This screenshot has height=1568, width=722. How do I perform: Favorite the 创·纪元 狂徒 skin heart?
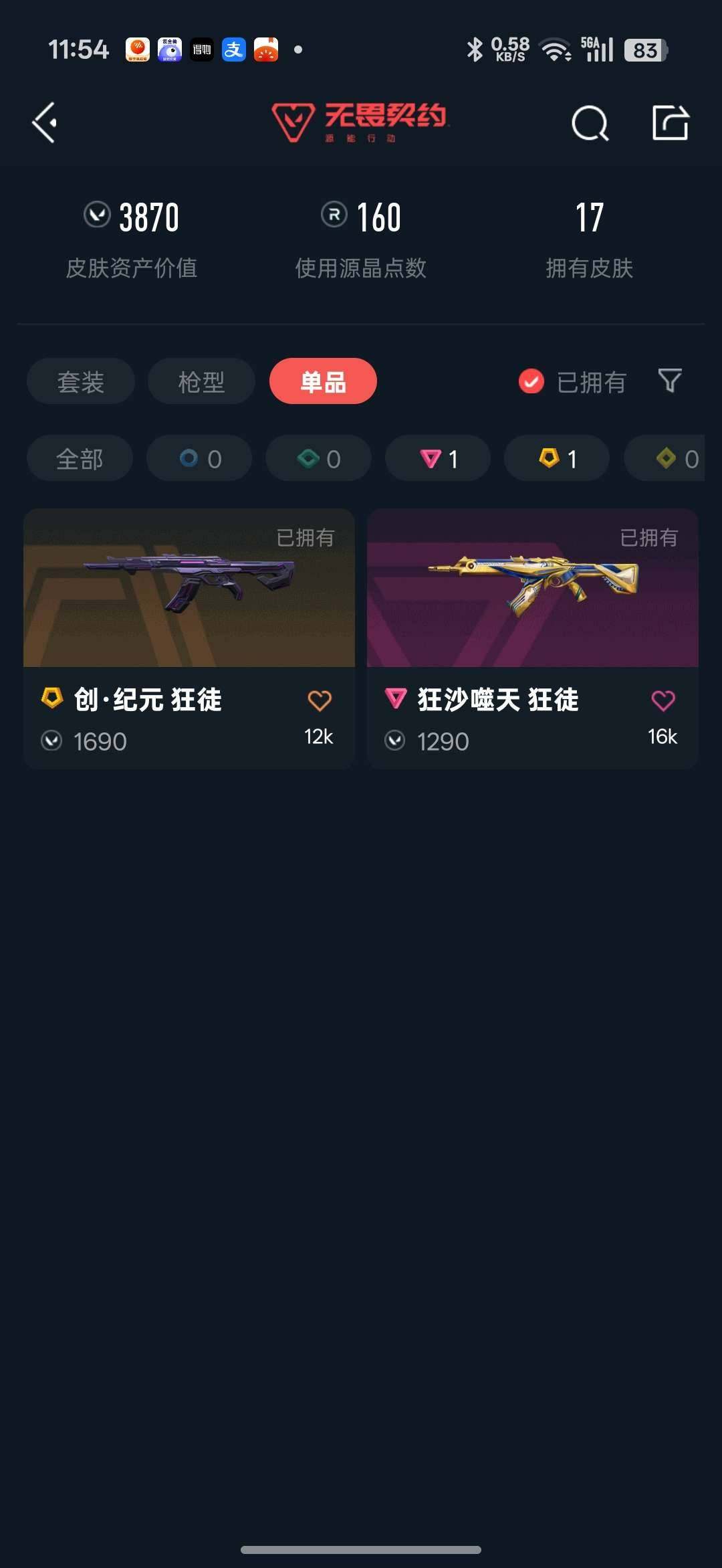[x=320, y=700]
